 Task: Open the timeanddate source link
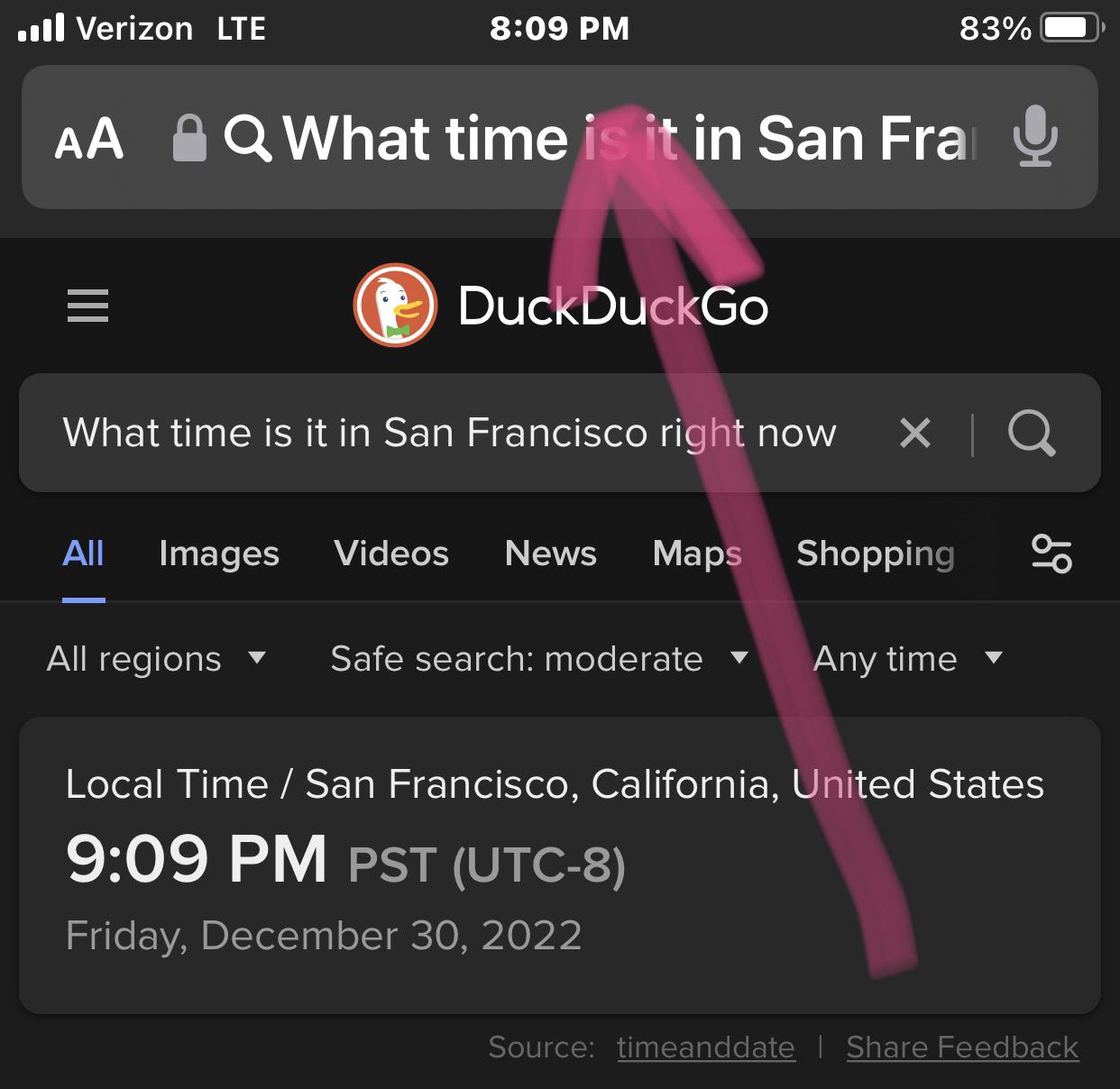point(705,1048)
